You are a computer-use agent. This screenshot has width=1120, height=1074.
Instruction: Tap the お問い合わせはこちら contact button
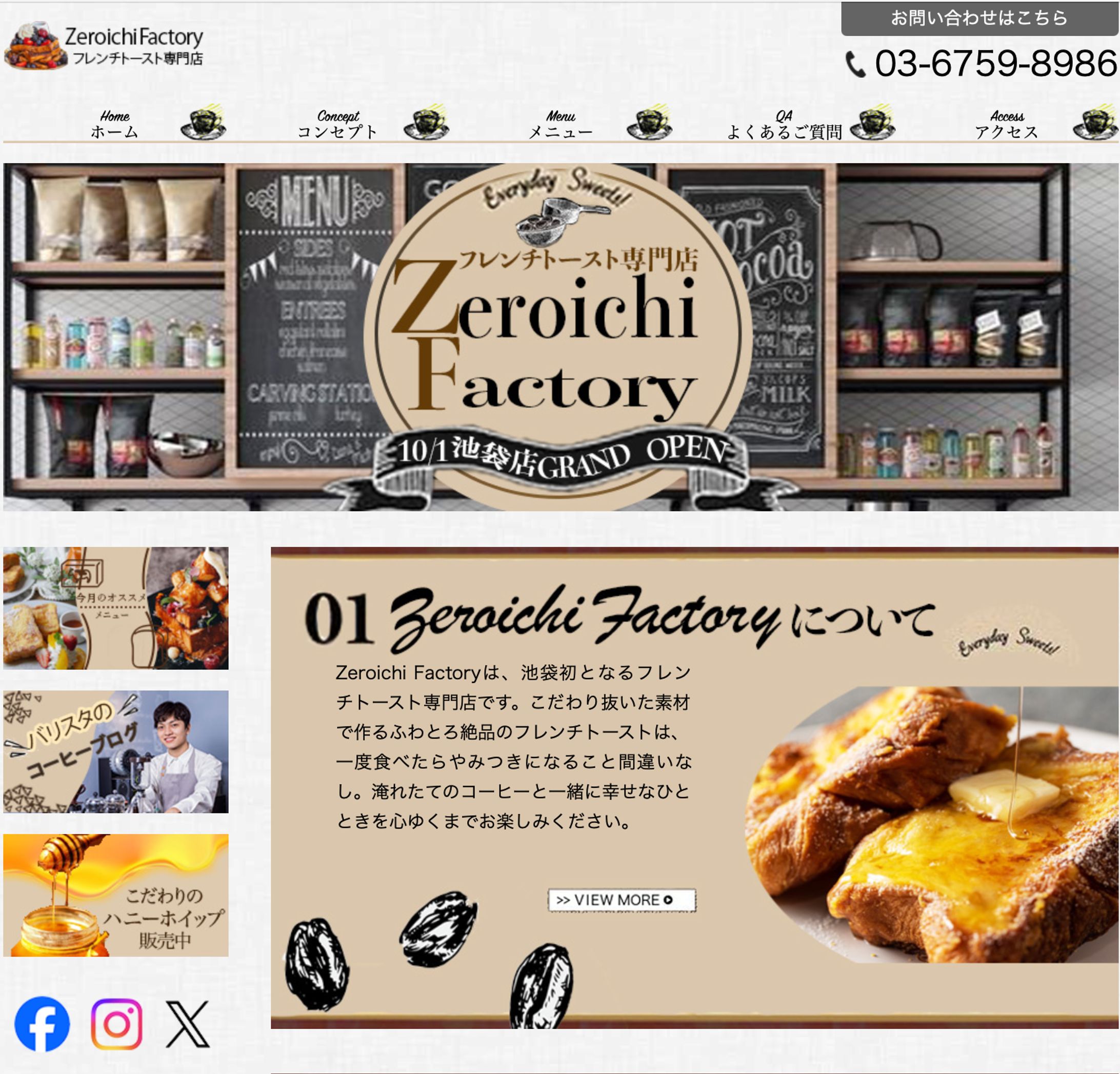pos(979,19)
